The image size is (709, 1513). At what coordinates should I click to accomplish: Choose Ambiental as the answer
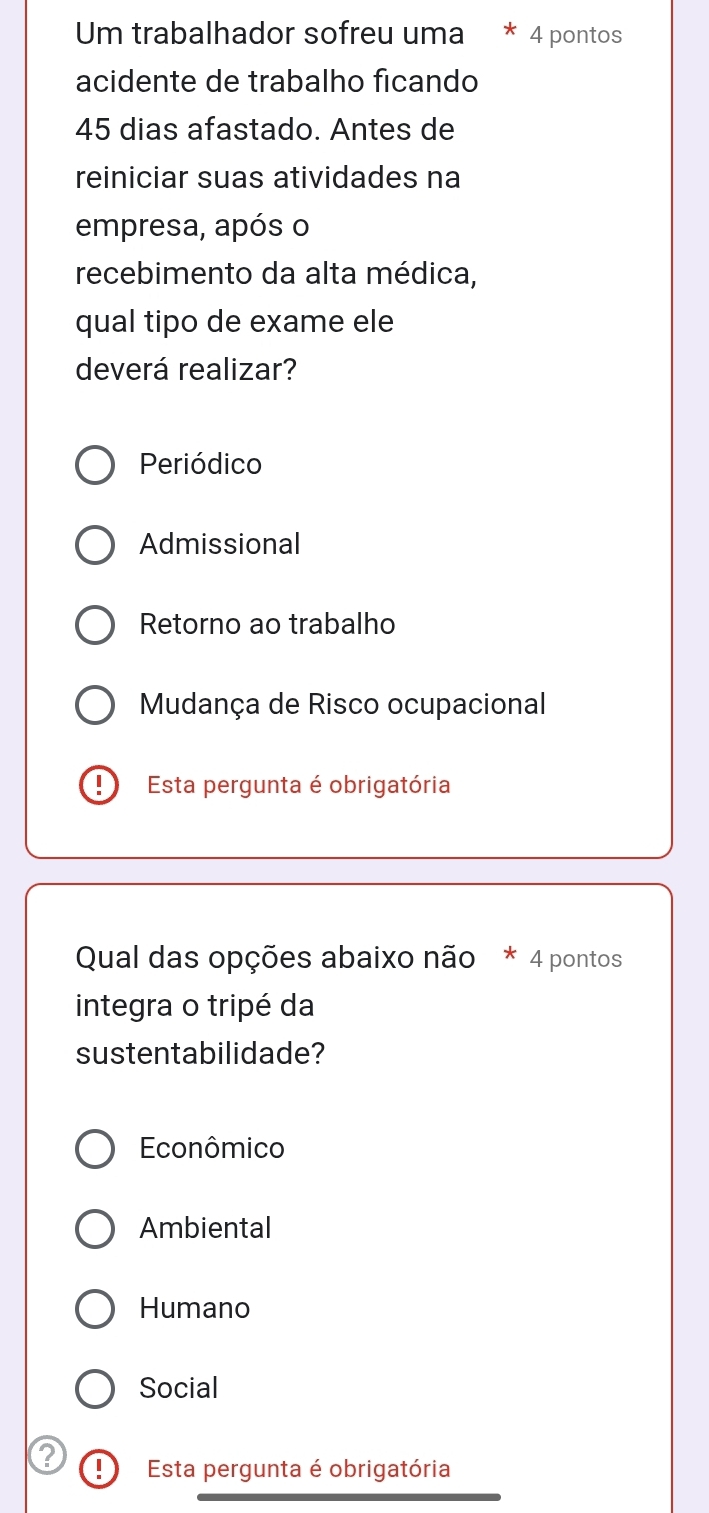[x=96, y=1228]
